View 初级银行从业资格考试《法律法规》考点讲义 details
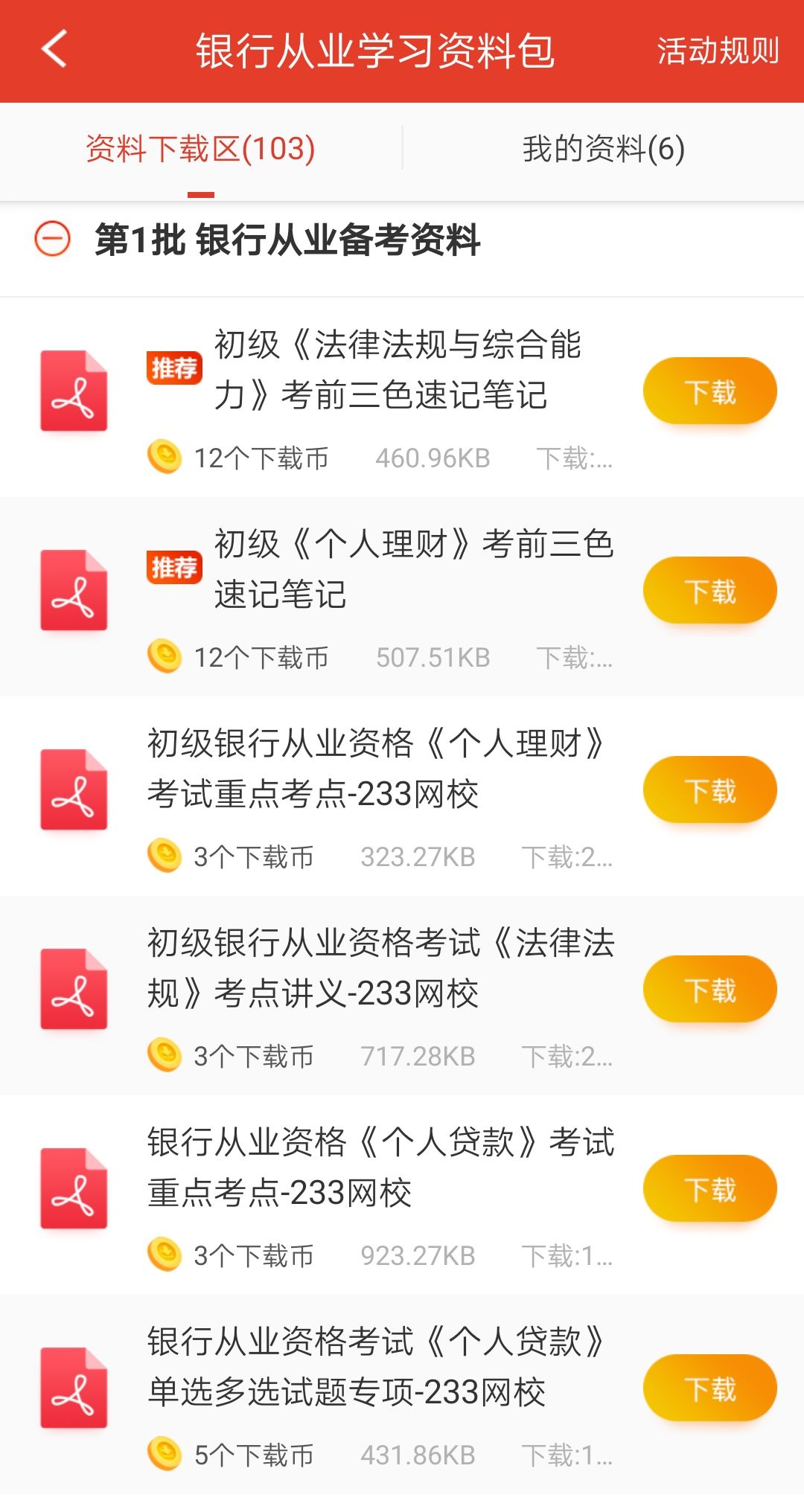The height and width of the screenshot is (1512, 804). pyautogui.click(x=380, y=968)
